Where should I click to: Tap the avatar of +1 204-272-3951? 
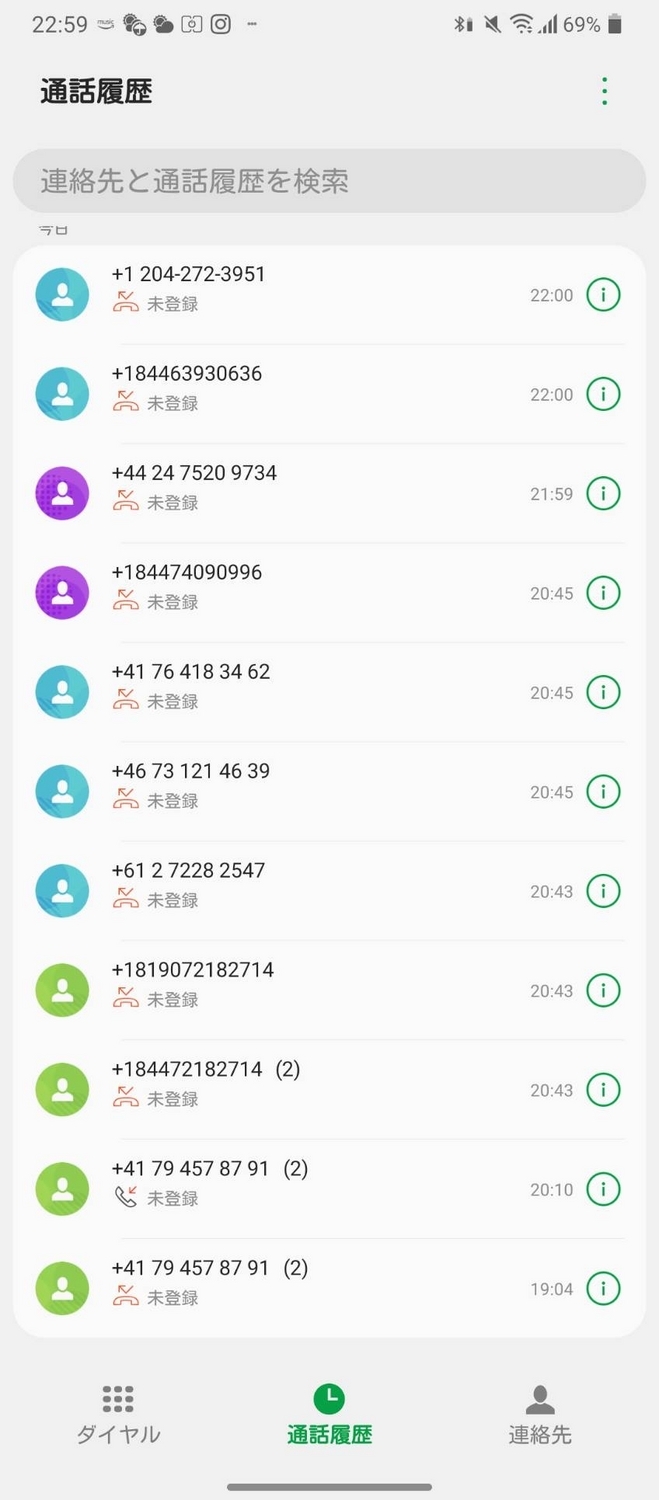pyautogui.click(x=62, y=295)
